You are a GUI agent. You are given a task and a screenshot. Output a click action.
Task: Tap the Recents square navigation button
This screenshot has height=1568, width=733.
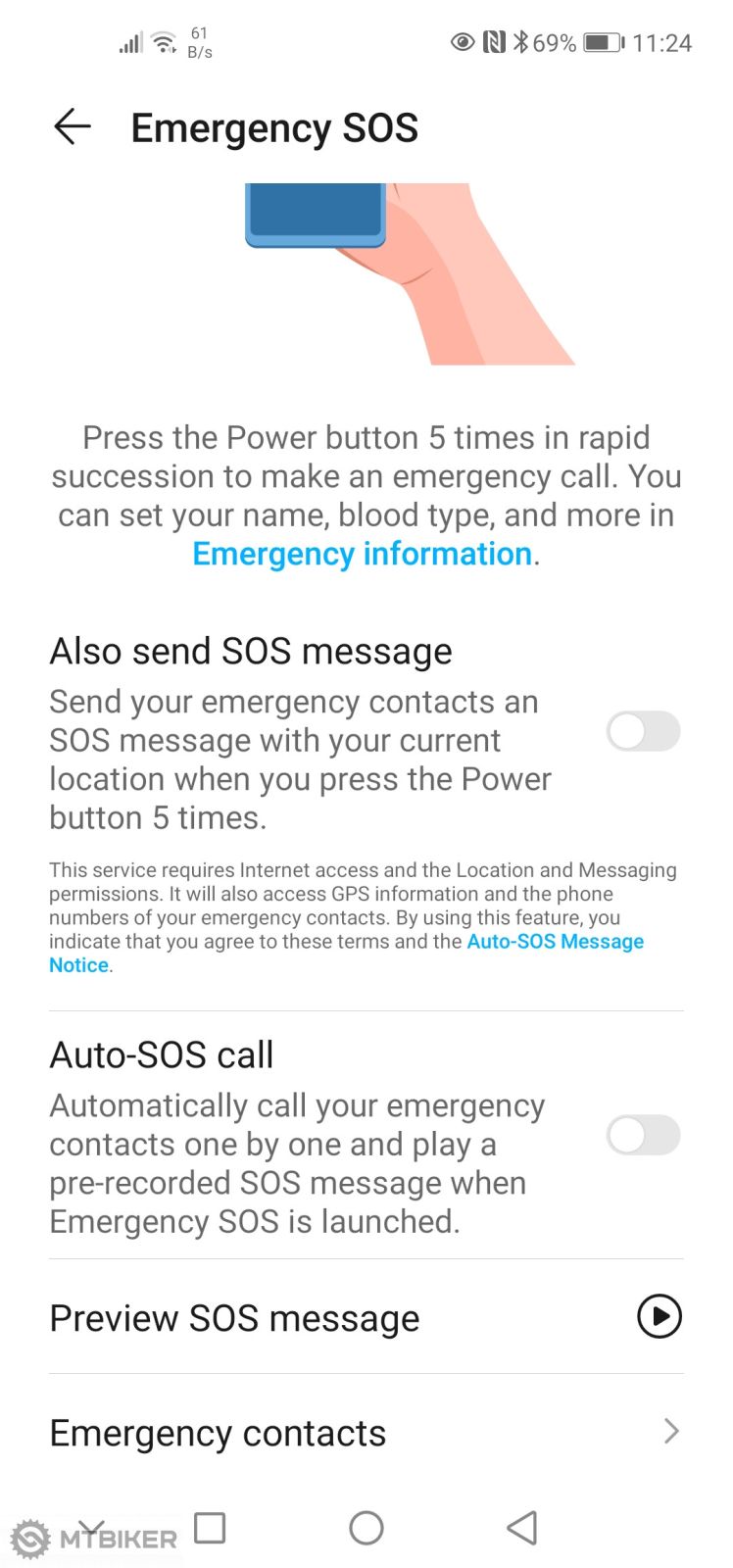[209, 1527]
